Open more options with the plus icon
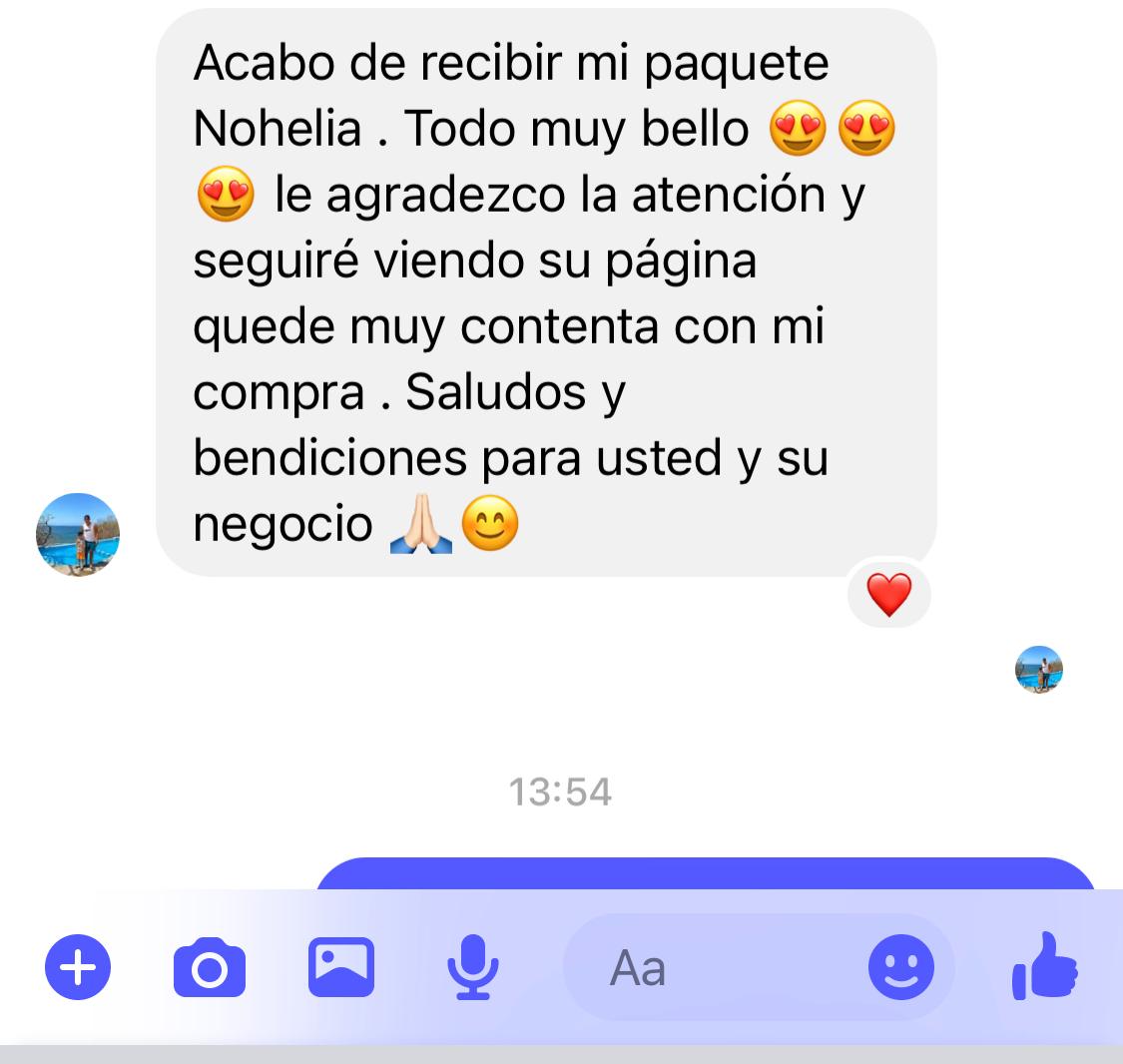1123x1064 pixels. point(78,967)
